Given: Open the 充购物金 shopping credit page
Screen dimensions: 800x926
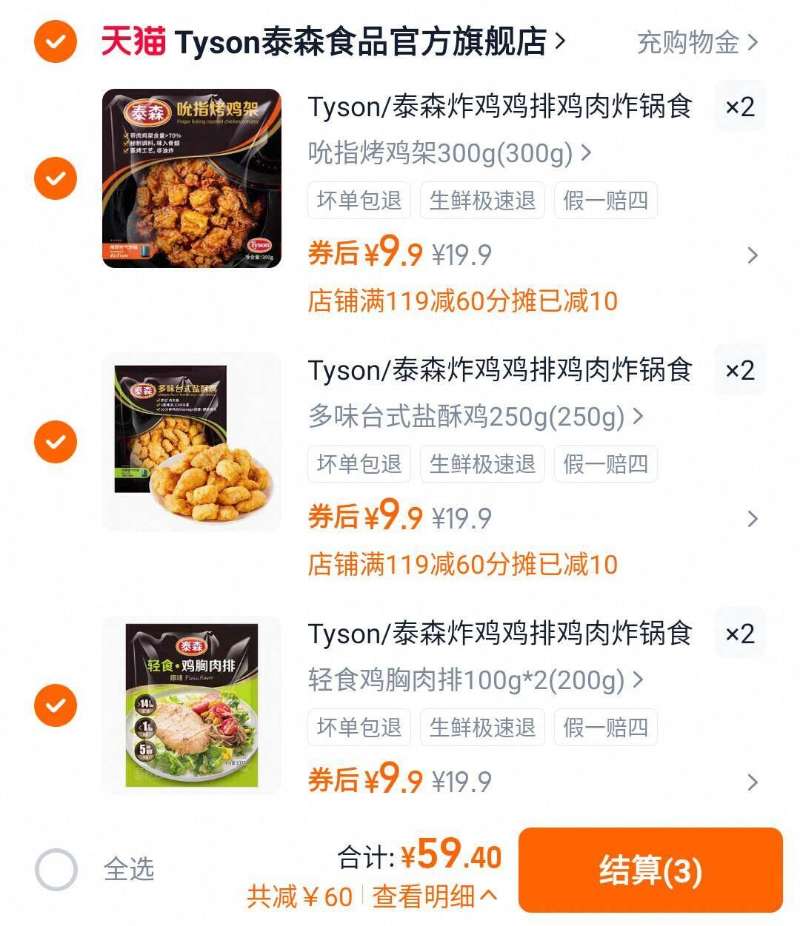Looking at the screenshot, I should click(x=689, y=40).
